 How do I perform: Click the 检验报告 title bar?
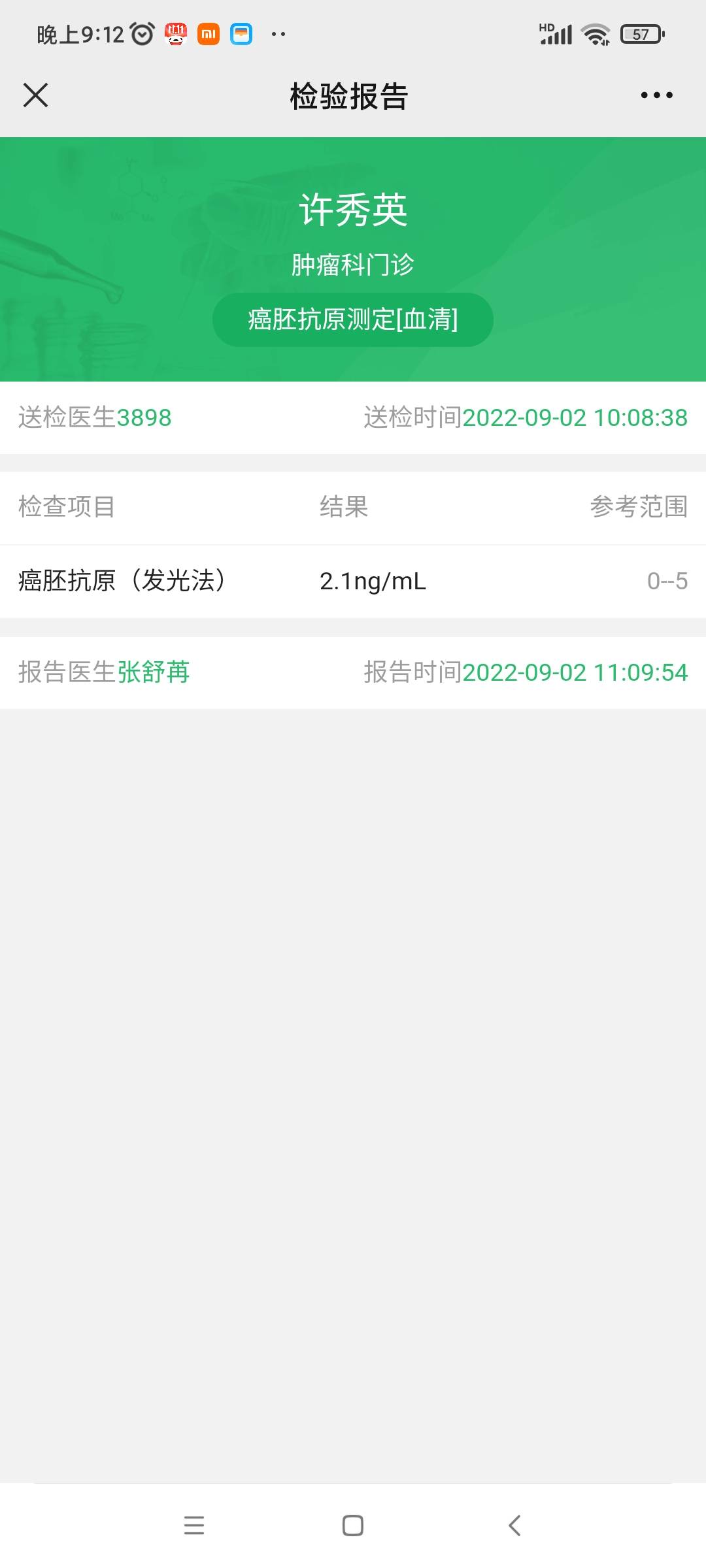353,95
